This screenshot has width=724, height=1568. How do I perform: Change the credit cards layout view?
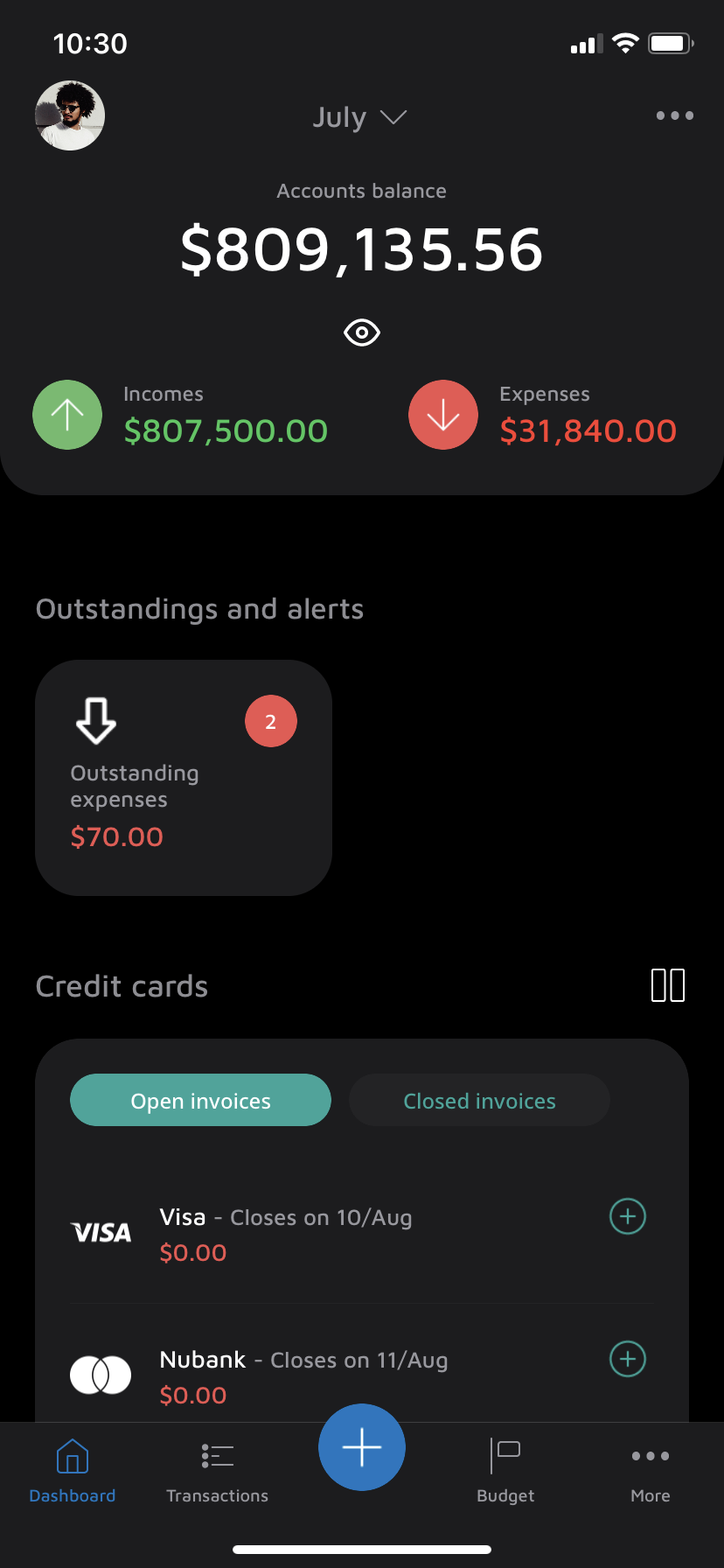tap(668, 985)
